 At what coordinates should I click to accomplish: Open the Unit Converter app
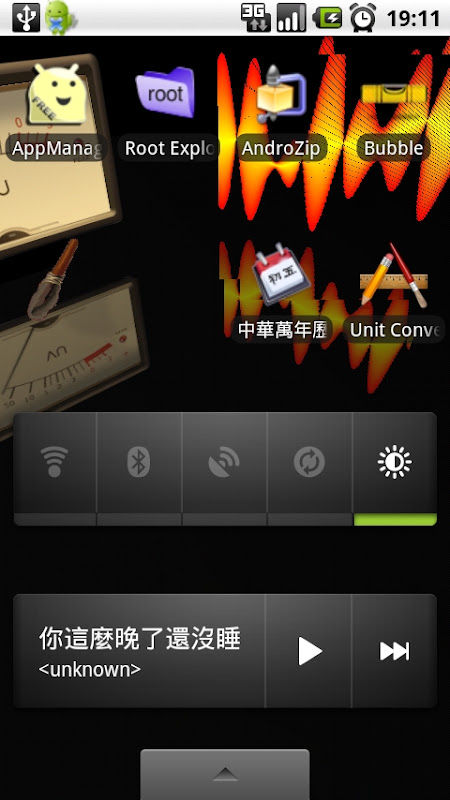(393, 291)
